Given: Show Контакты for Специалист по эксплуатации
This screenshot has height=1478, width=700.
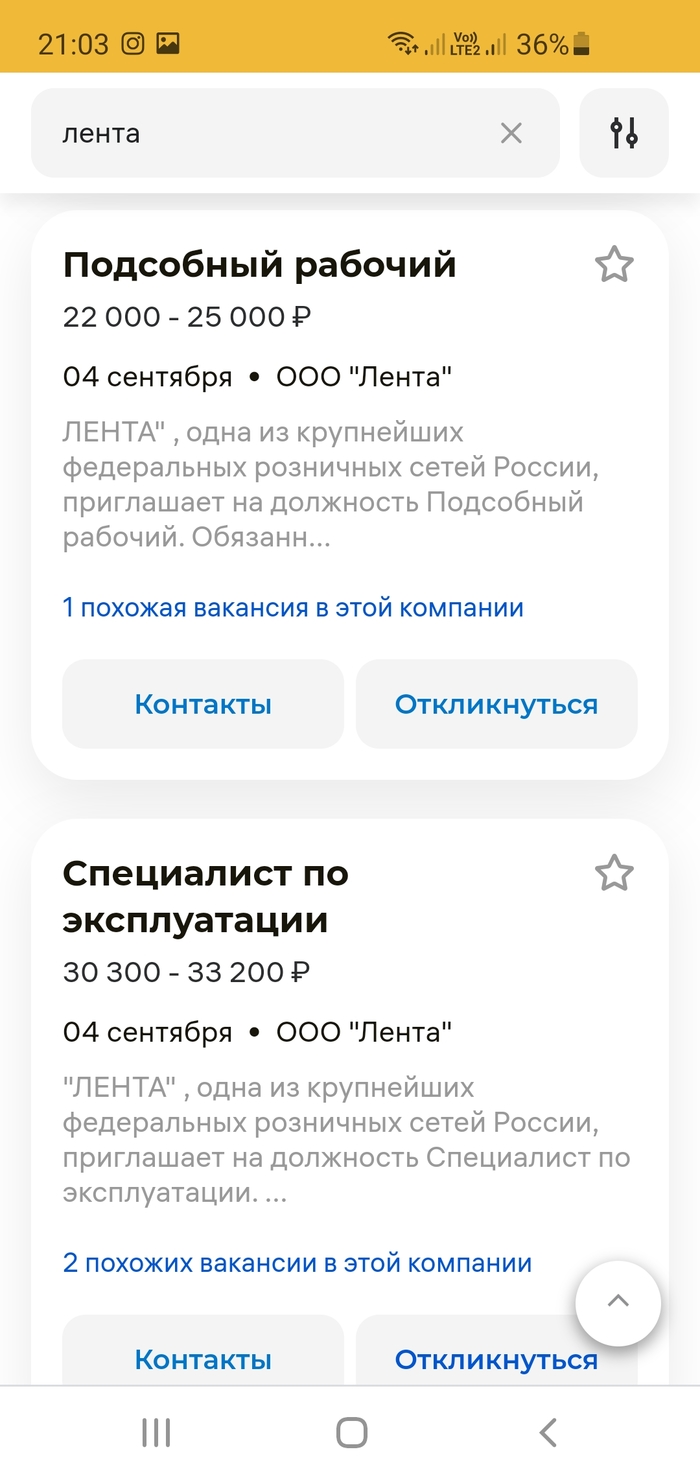Looking at the screenshot, I should (203, 1358).
